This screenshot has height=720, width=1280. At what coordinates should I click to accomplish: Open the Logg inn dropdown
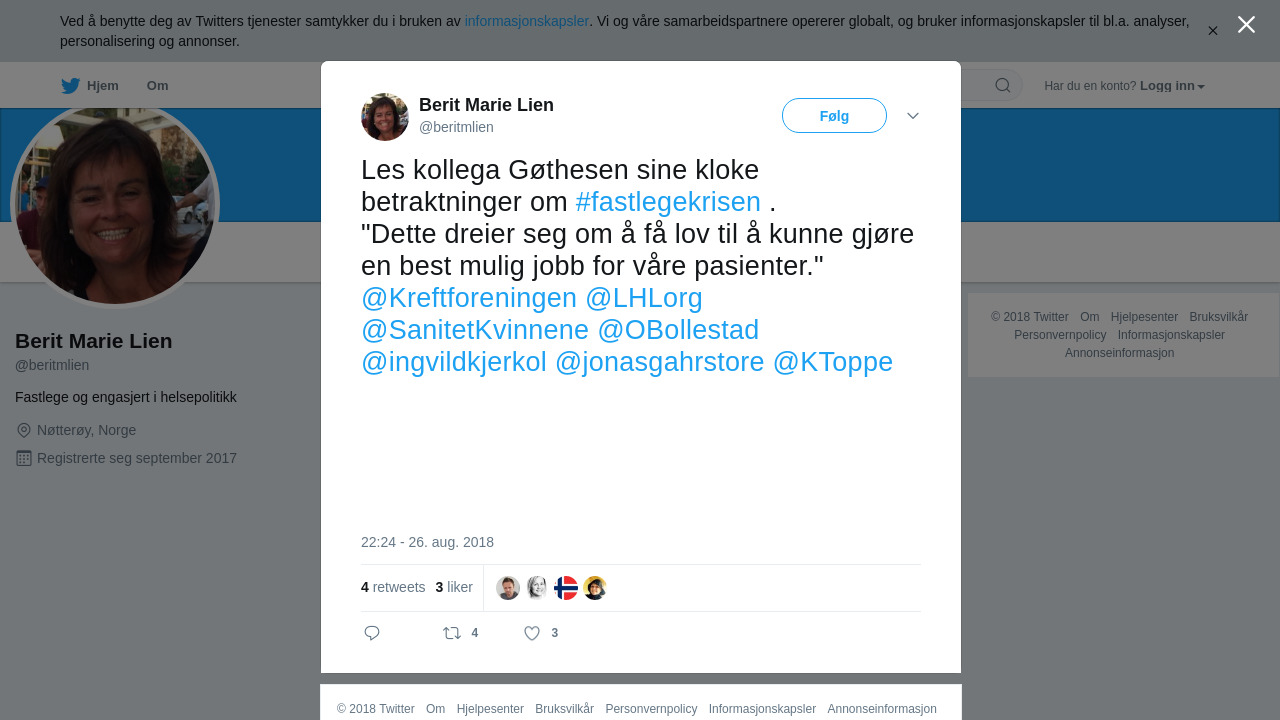[x=1171, y=86]
